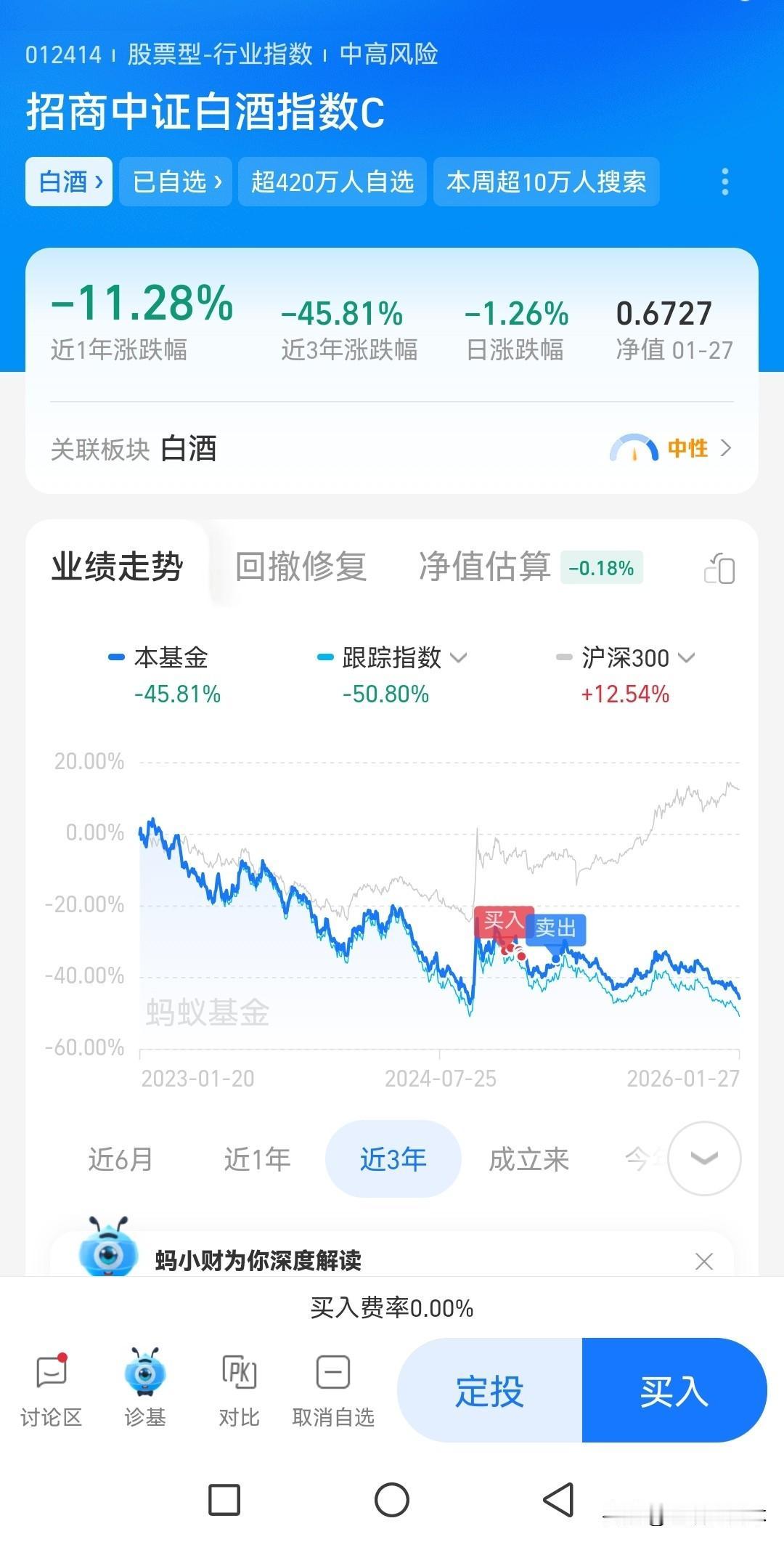Open the 已自选 chip
The width and height of the screenshot is (784, 1542).
point(176,182)
